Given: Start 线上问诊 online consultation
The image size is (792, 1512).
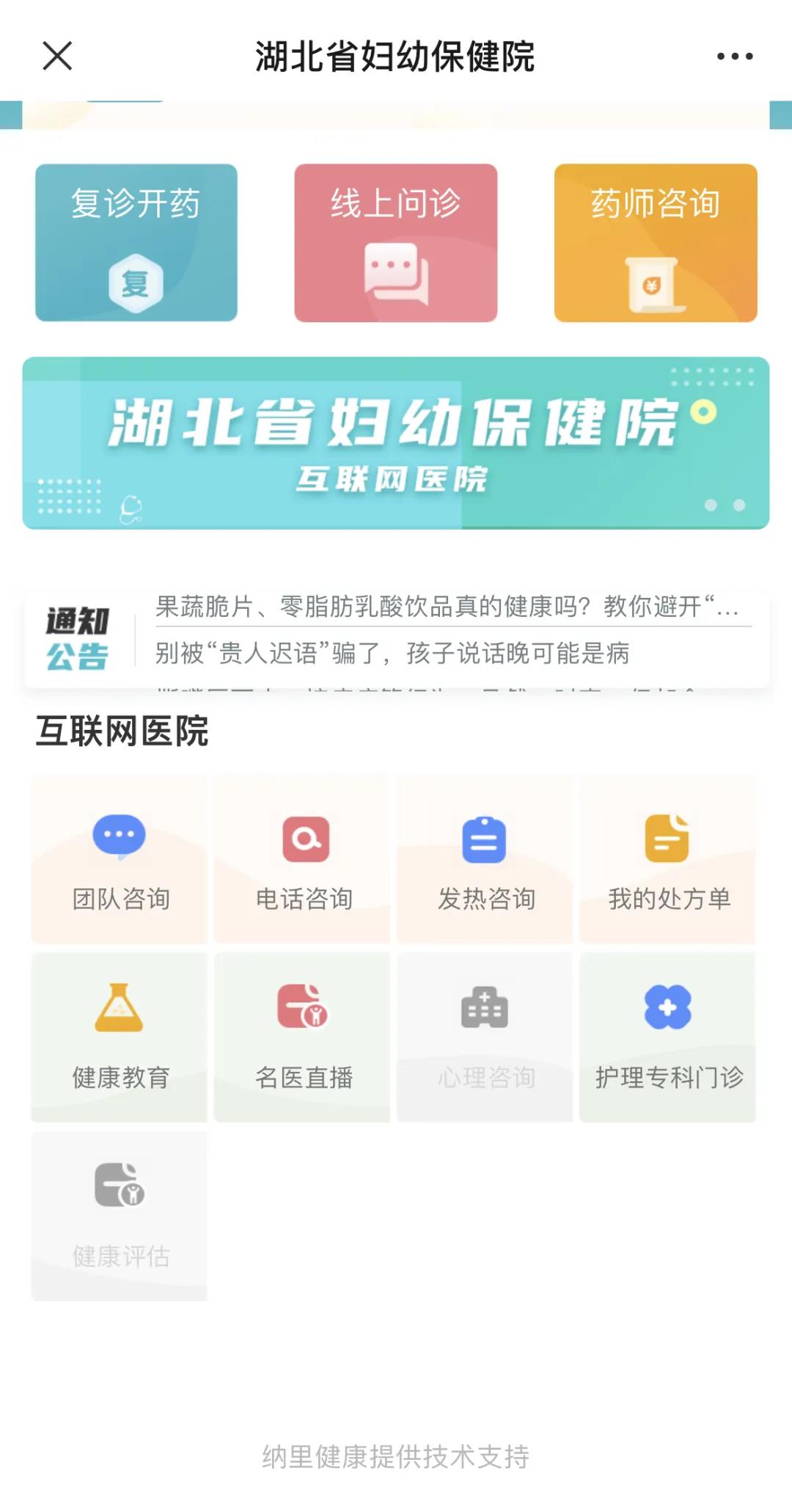Looking at the screenshot, I should pyautogui.click(x=396, y=243).
